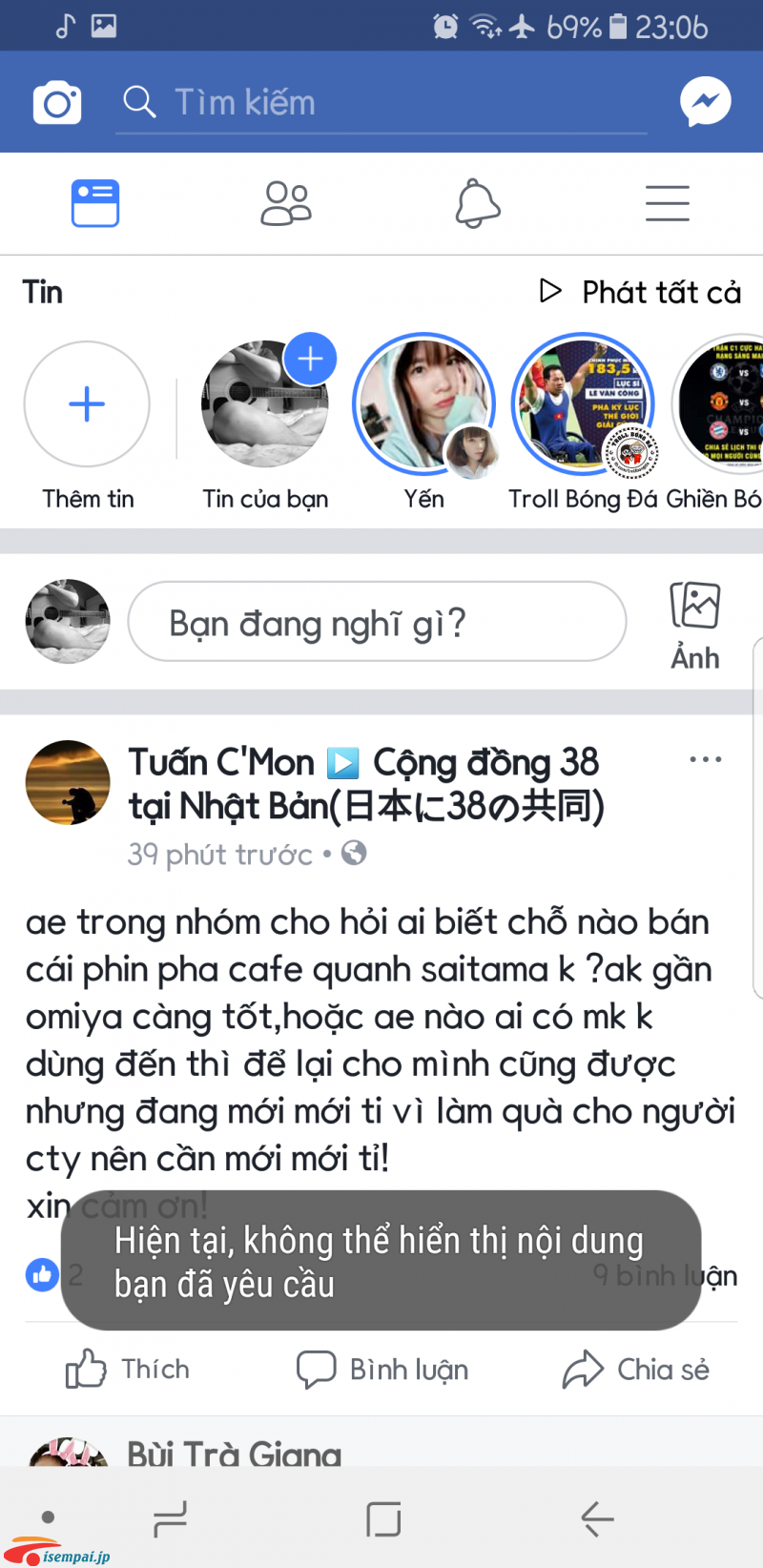Tap Phát tất cả to play stories

[x=641, y=292]
